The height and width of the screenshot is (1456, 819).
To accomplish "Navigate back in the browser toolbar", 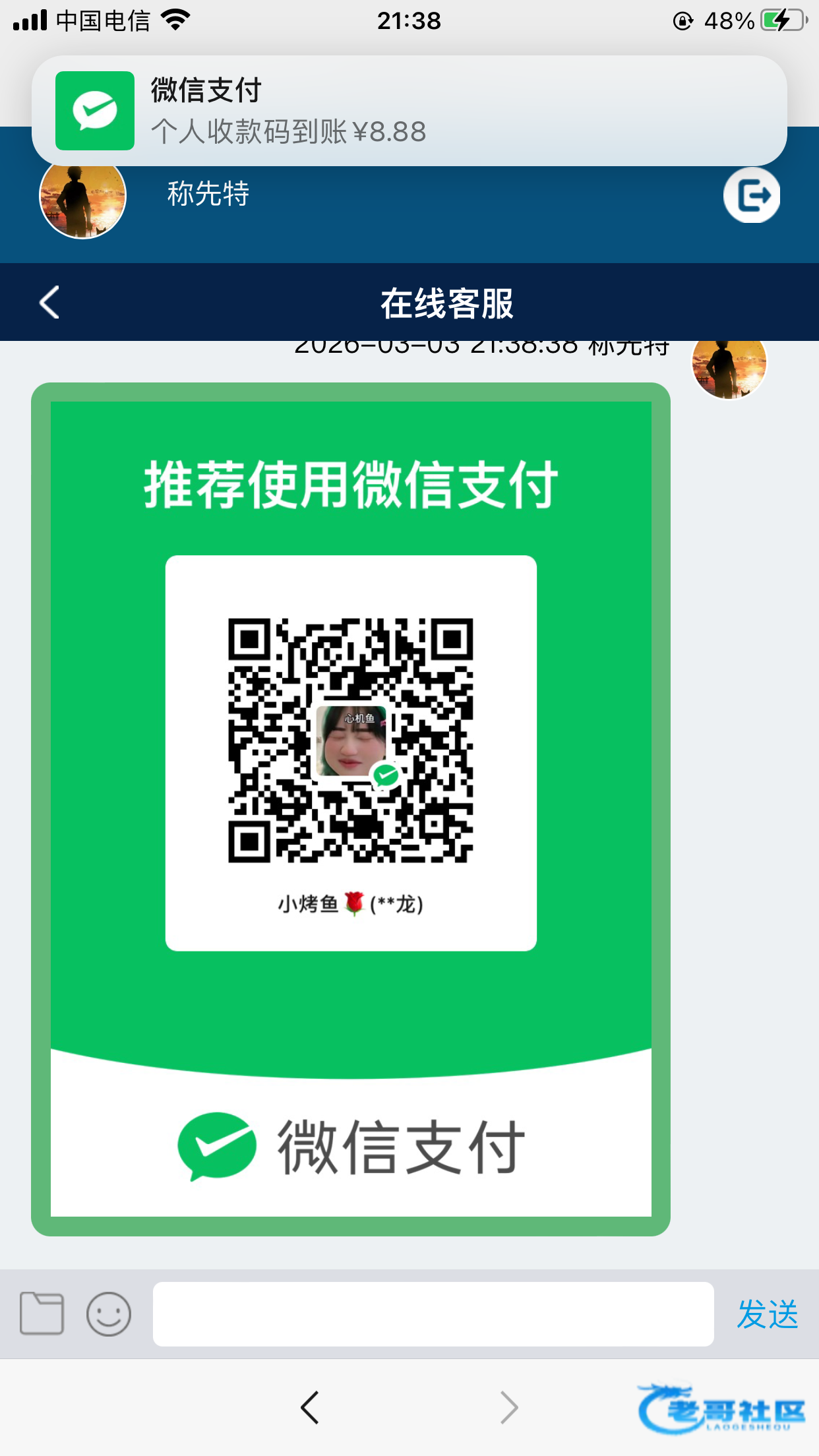I will [x=310, y=1408].
